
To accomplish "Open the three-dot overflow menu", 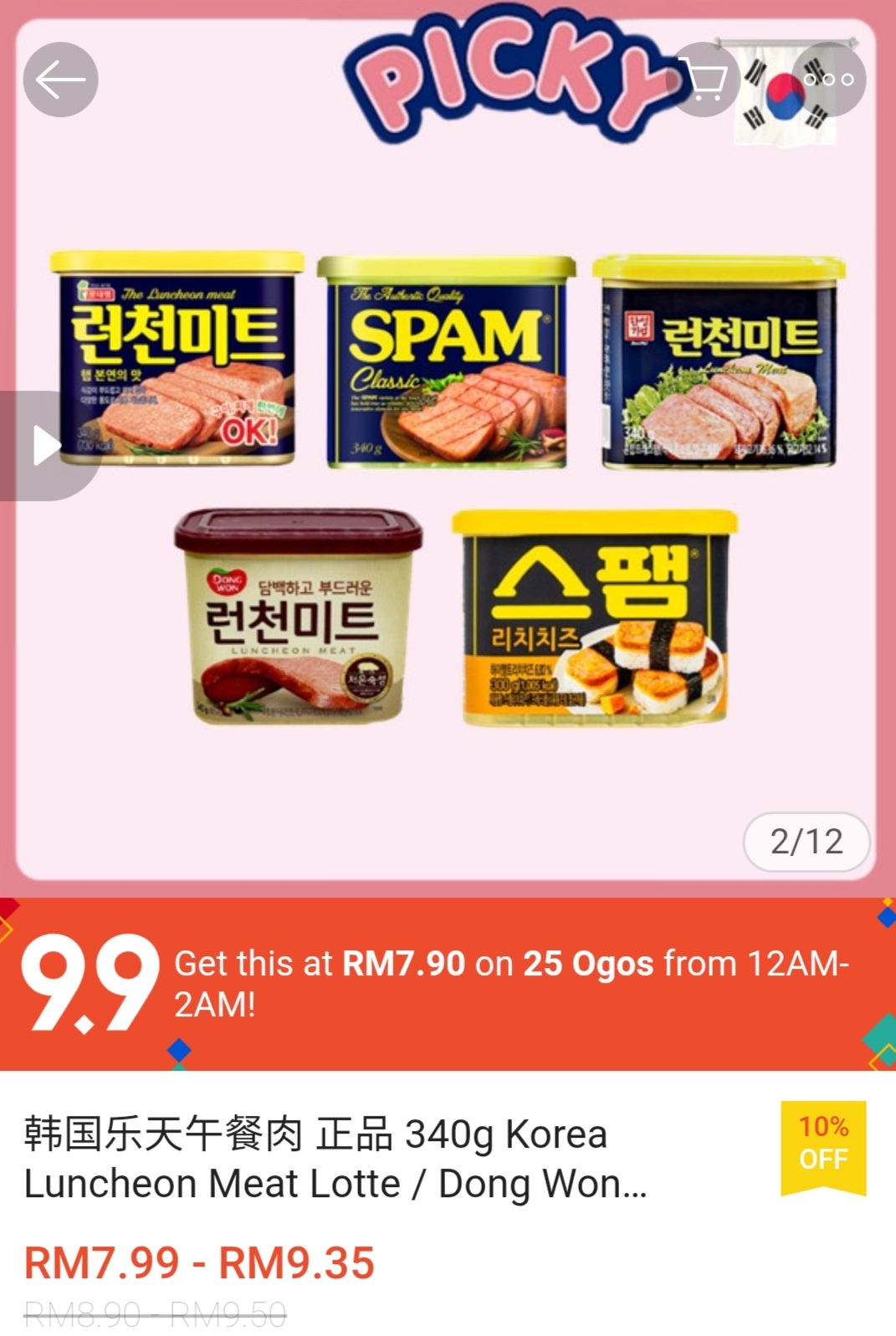I will coord(828,79).
